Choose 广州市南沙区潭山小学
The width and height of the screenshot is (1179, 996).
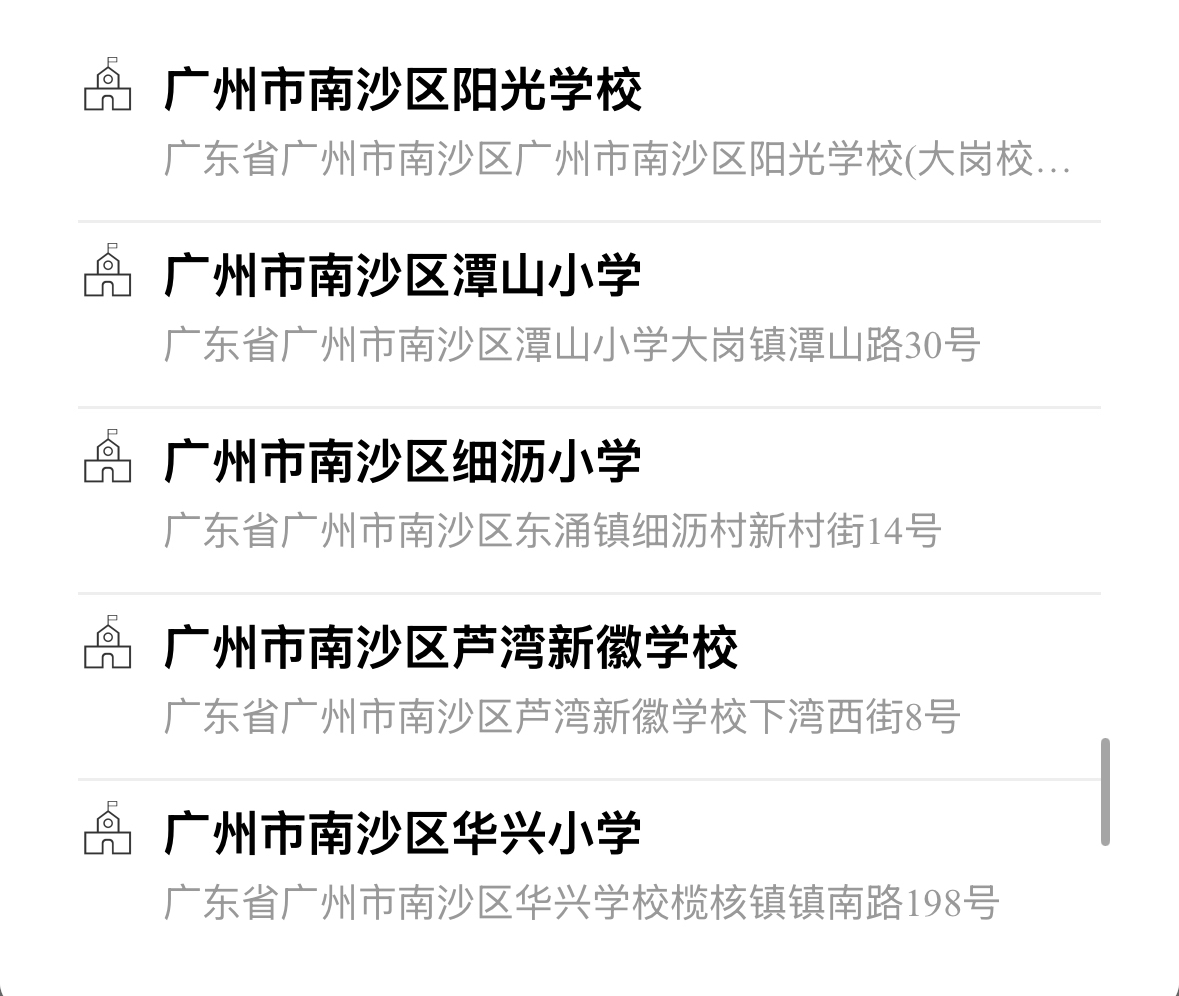(x=402, y=276)
